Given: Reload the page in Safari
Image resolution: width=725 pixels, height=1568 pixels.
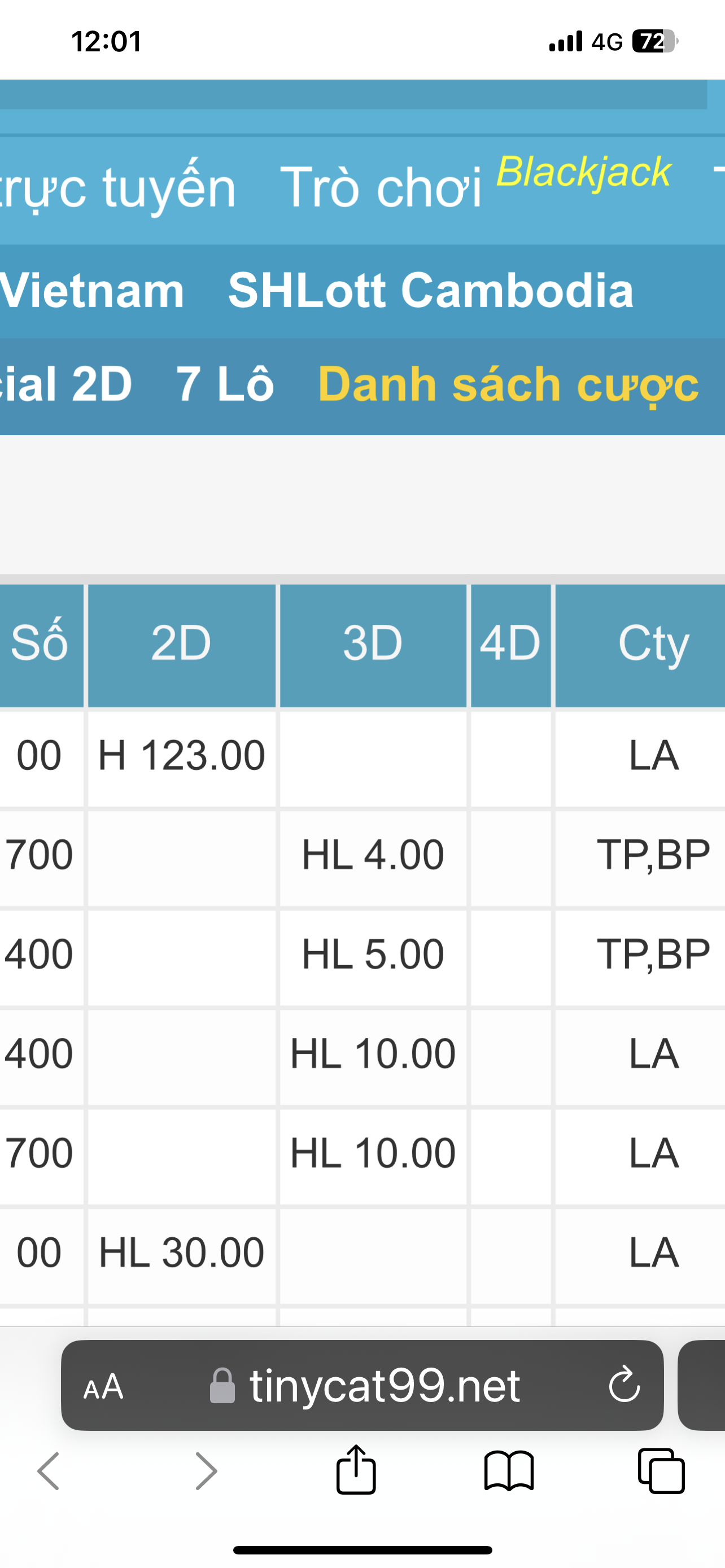Looking at the screenshot, I should click(624, 1385).
